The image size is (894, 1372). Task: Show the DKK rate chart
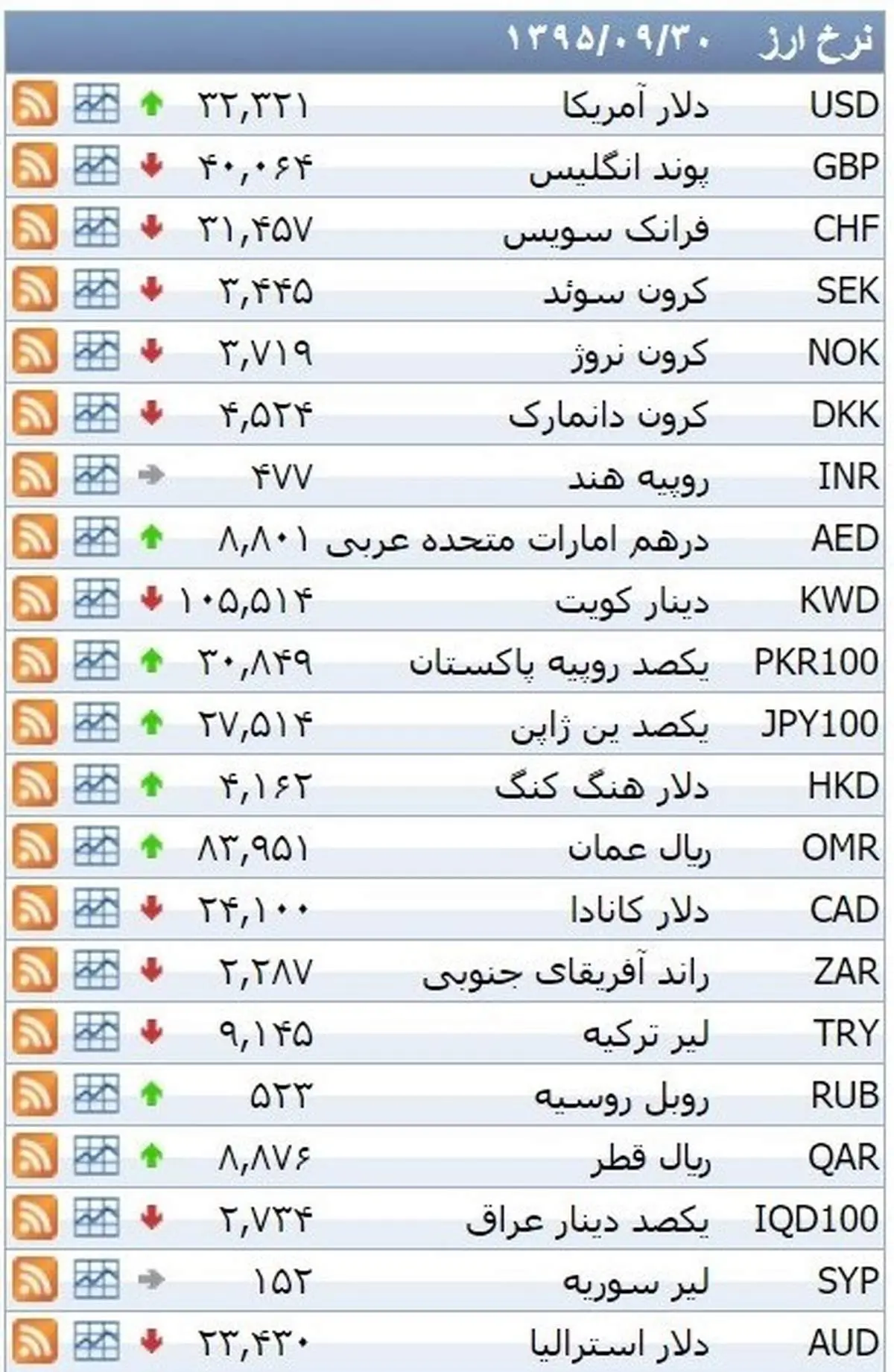[96, 413]
